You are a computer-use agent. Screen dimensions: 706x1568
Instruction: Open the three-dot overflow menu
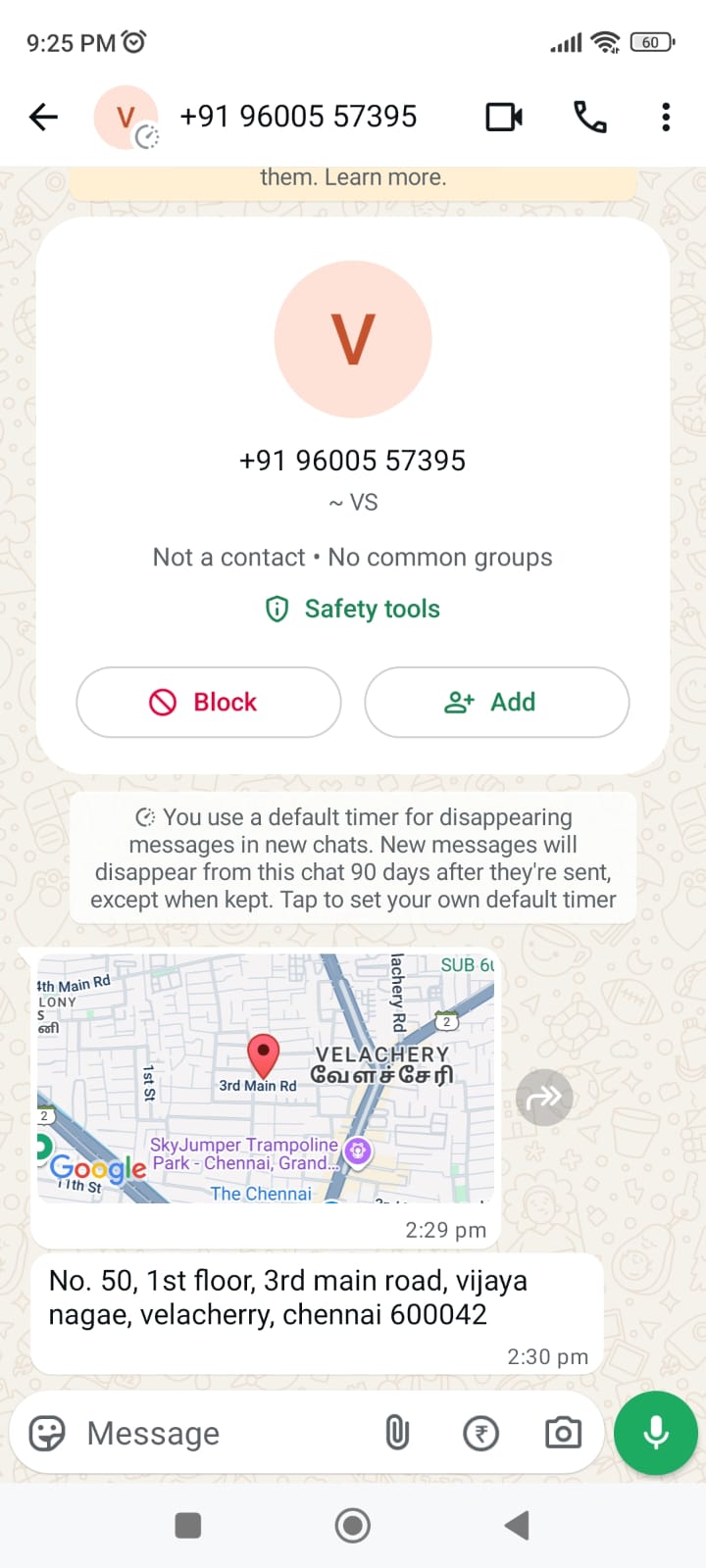point(666,118)
